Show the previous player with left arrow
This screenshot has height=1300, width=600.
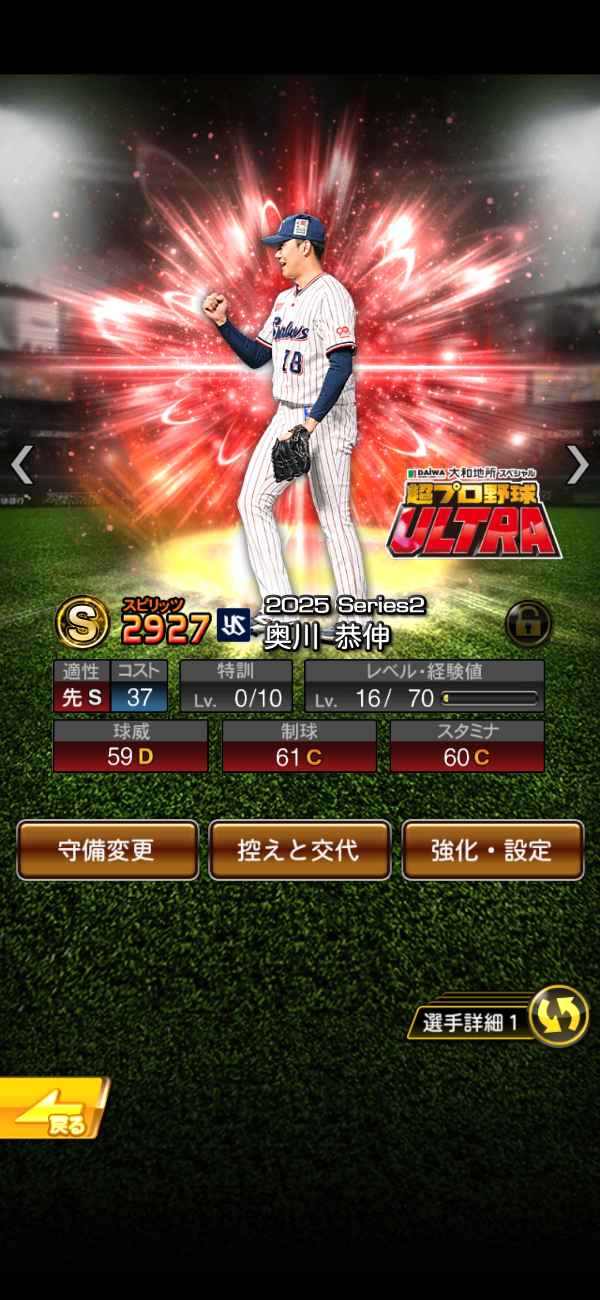[22, 464]
